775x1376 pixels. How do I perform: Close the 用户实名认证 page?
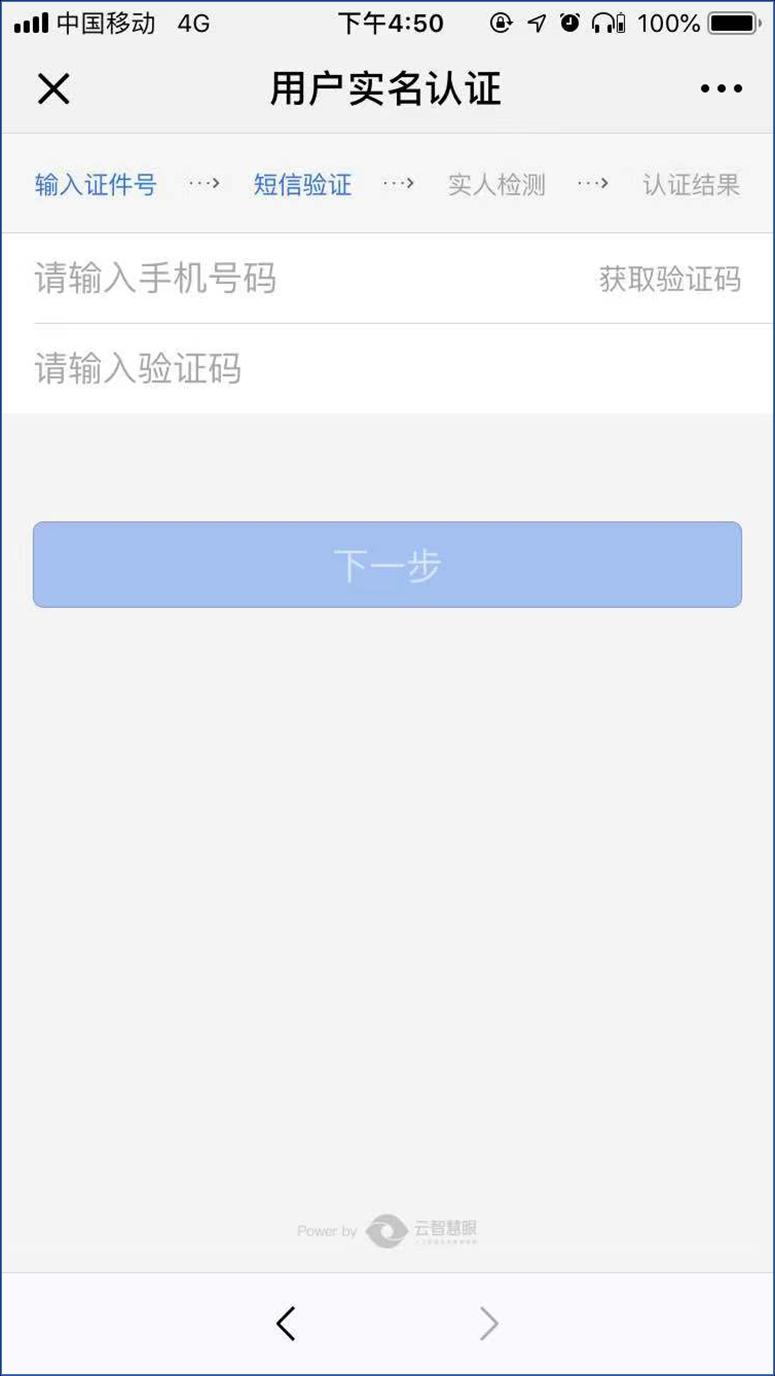[x=53, y=89]
